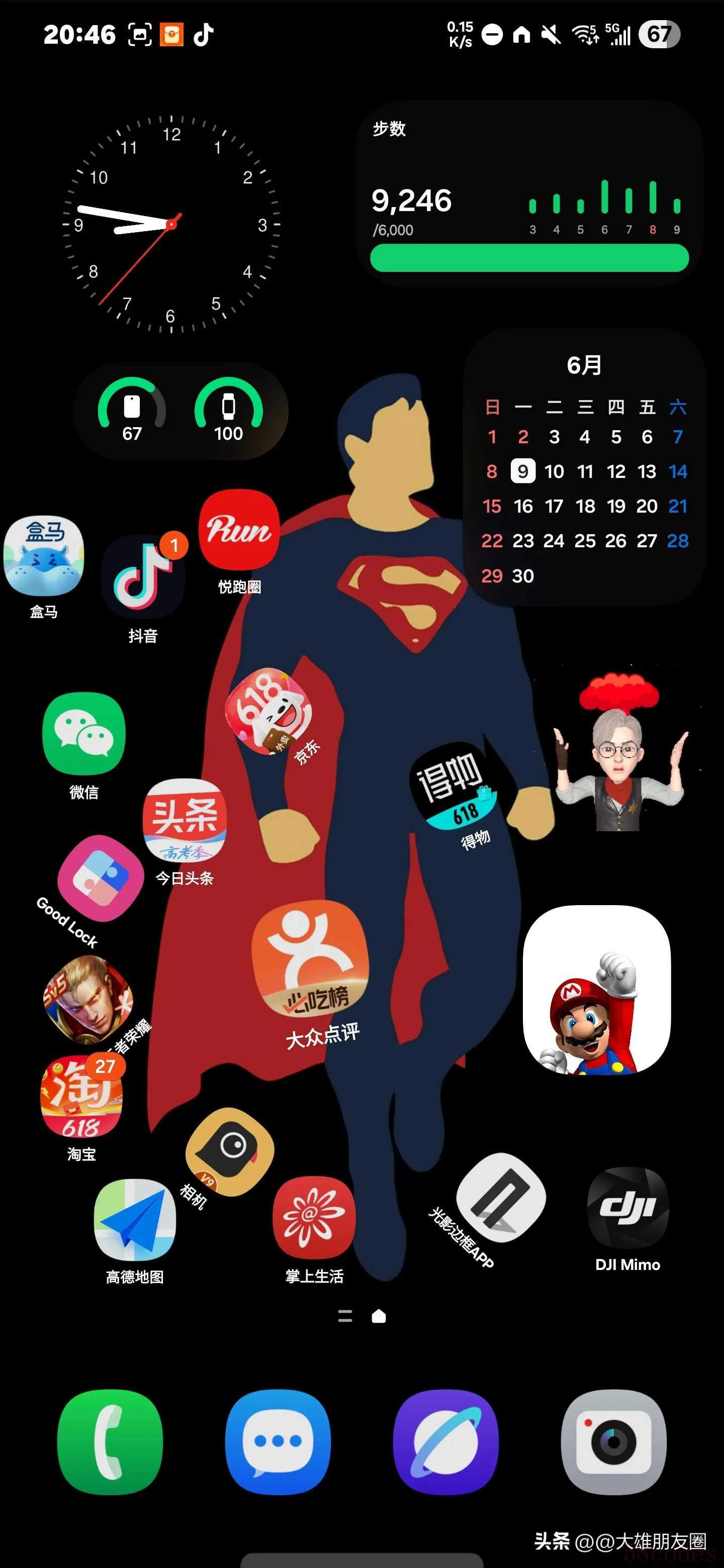724x1568 pixels.
Task: Launch 光影边框APP
Action: pyautogui.click(x=501, y=1197)
